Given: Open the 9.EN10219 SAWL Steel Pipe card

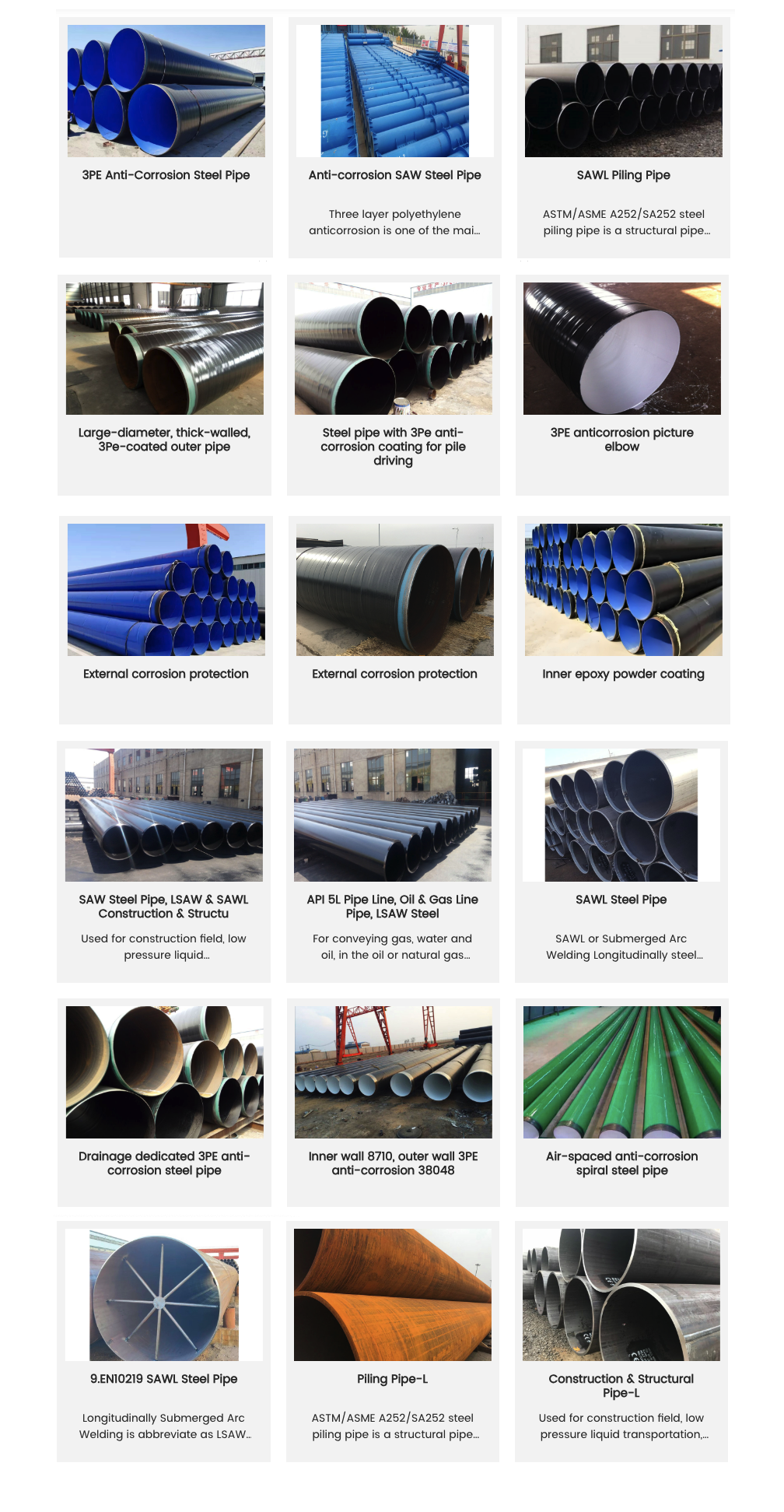Looking at the screenshot, I should tap(163, 1379).
